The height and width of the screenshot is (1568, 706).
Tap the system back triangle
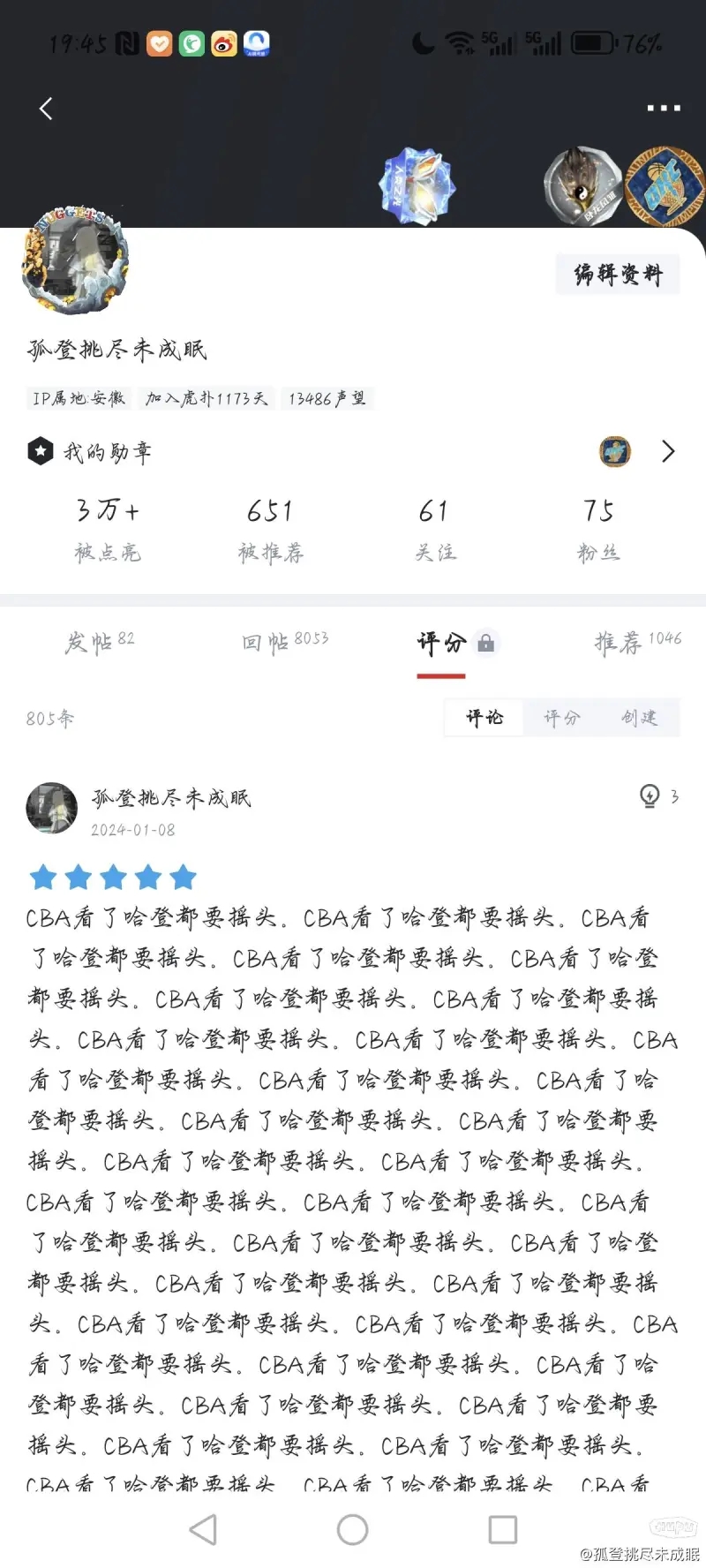point(204,1529)
